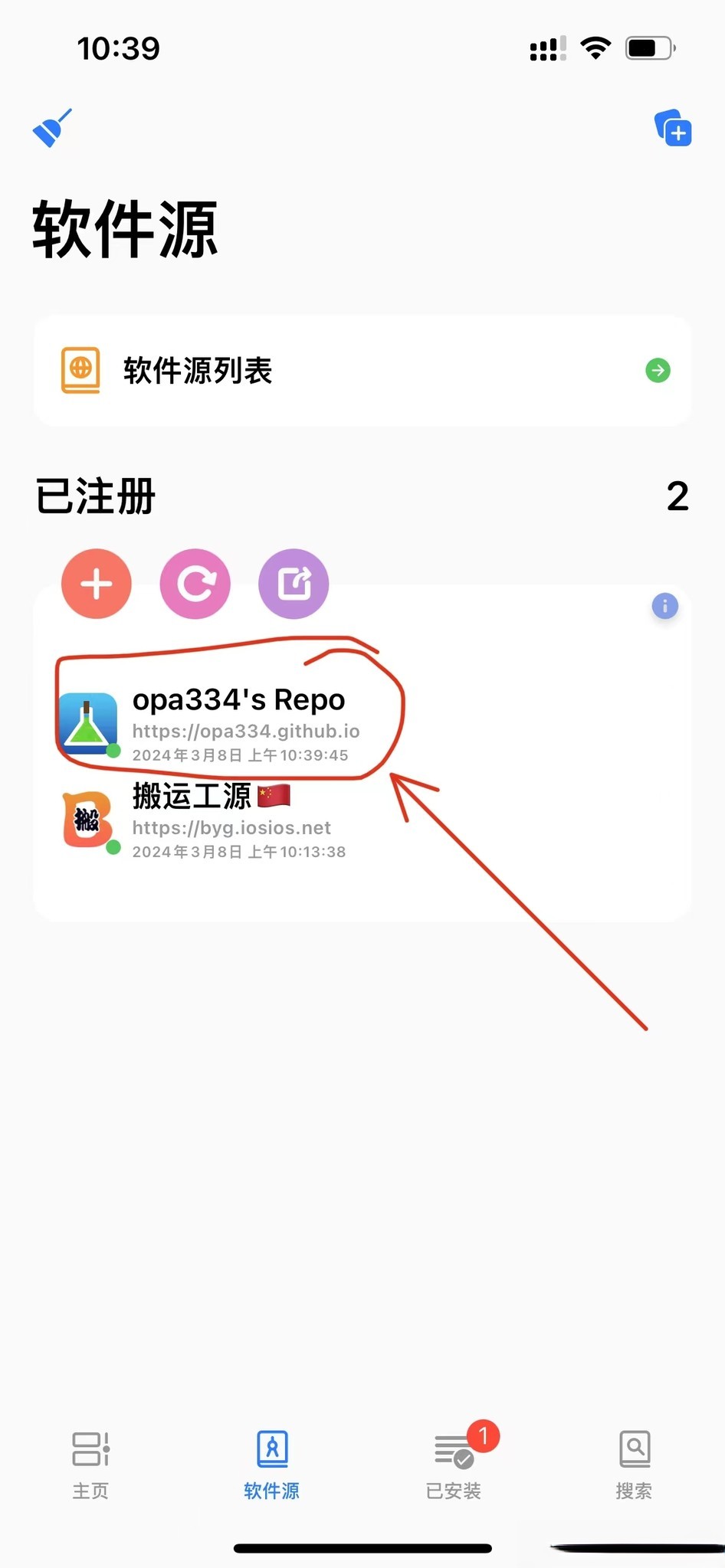The height and width of the screenshot is (1568, 725).
Task: Tap the broom cleanup icon
Action: pyautogui.click(x=52, y=128)
